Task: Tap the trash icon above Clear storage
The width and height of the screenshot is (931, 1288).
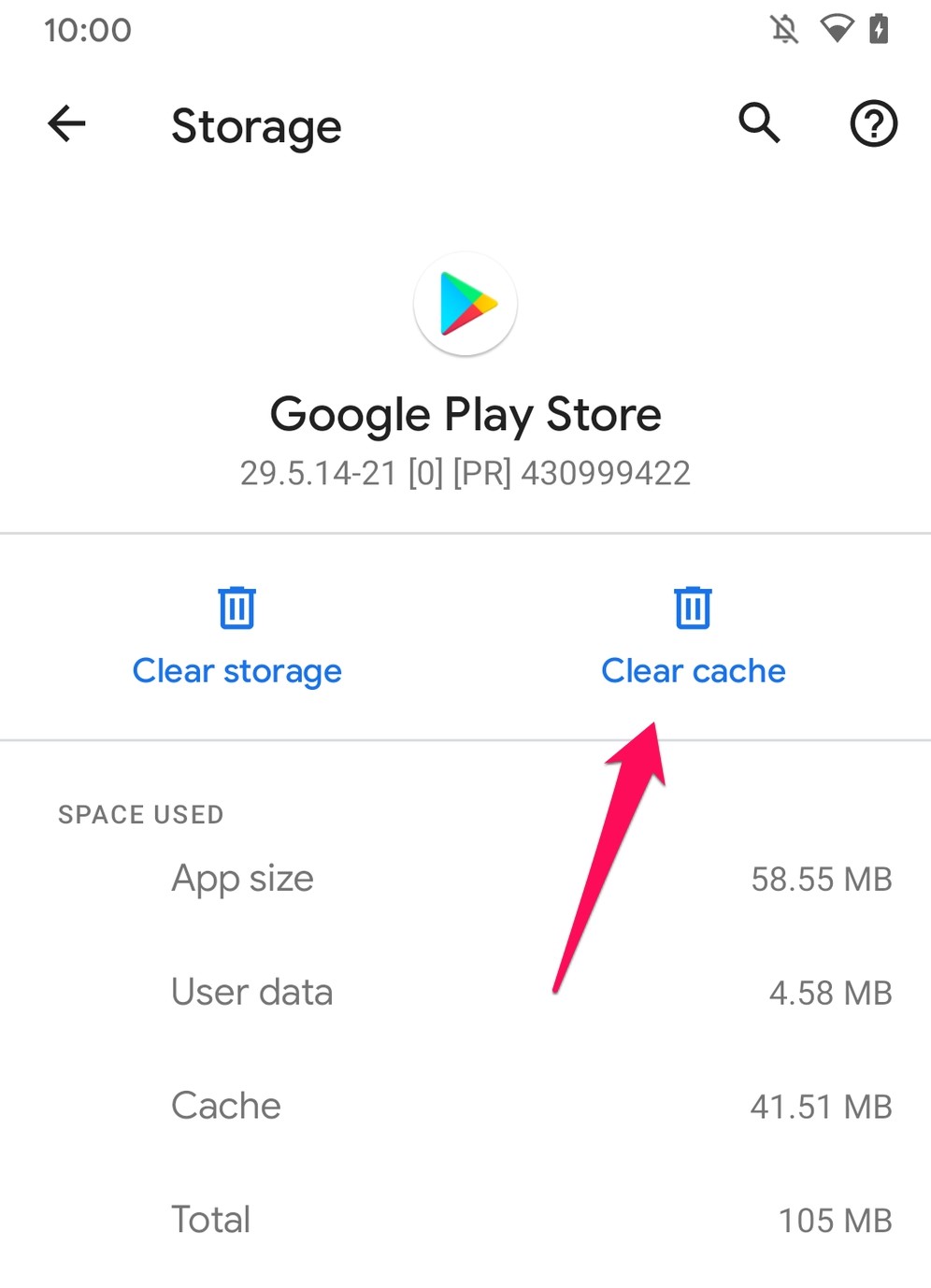Action: 236,607
